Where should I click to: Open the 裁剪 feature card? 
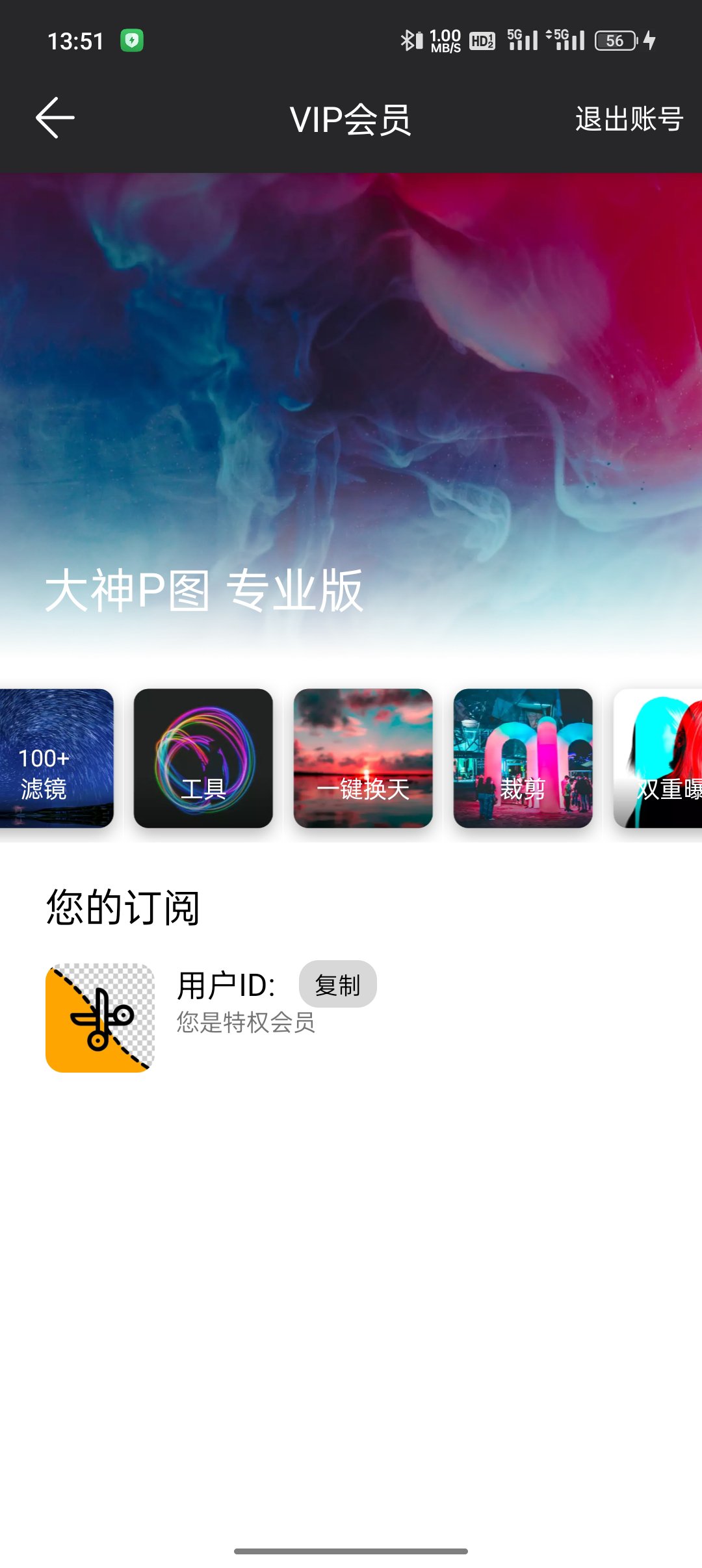(523, 758)
